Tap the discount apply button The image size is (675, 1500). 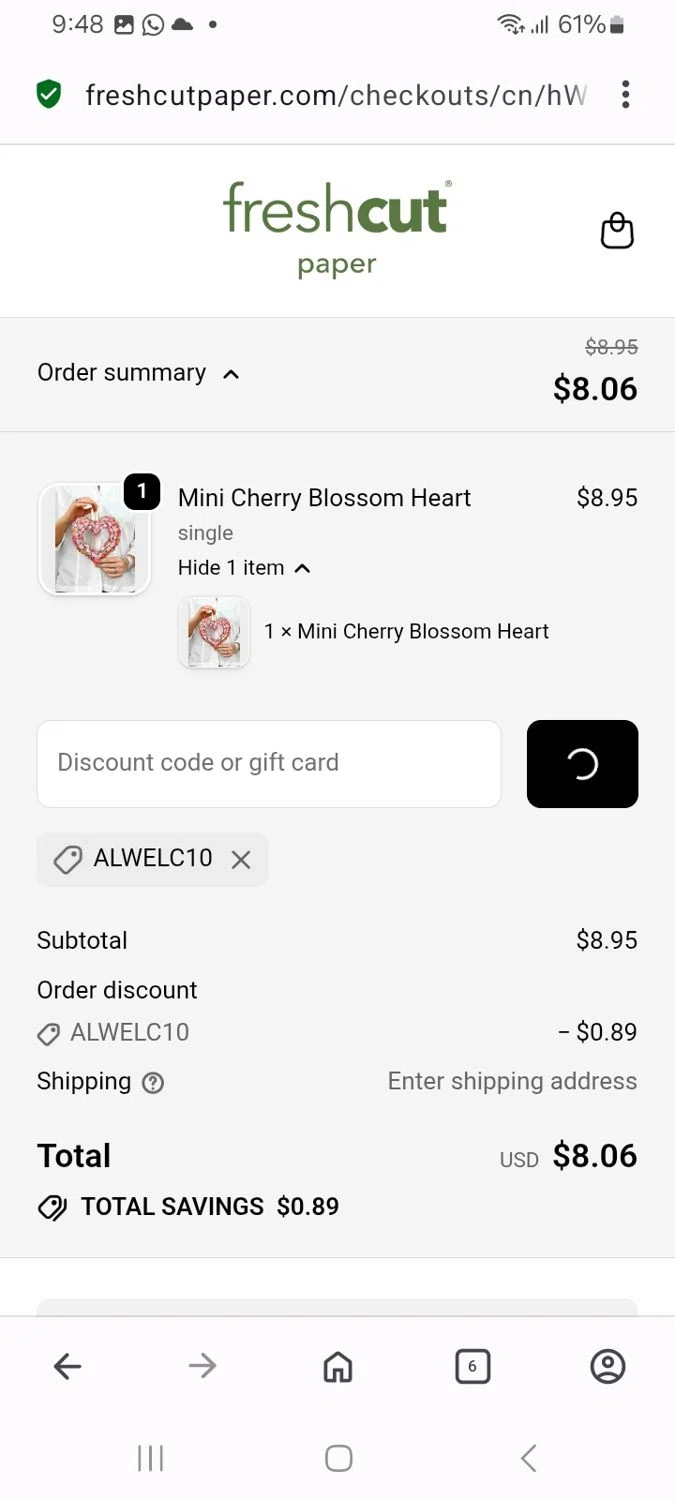582,763
